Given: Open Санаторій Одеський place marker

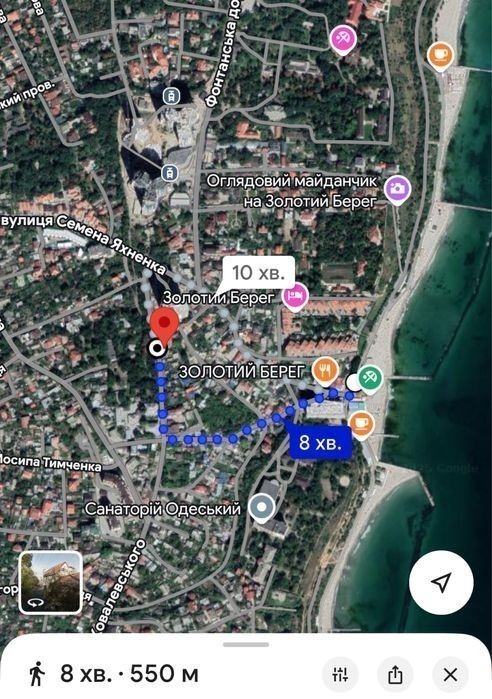Looking at the screenshot, I should click(x=262, y=509).
